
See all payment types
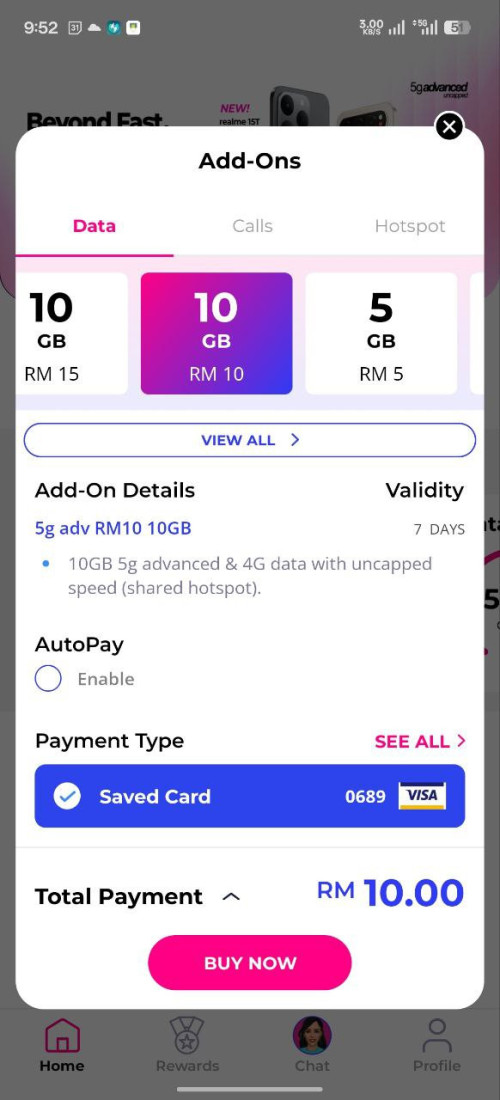click(419, 741)
